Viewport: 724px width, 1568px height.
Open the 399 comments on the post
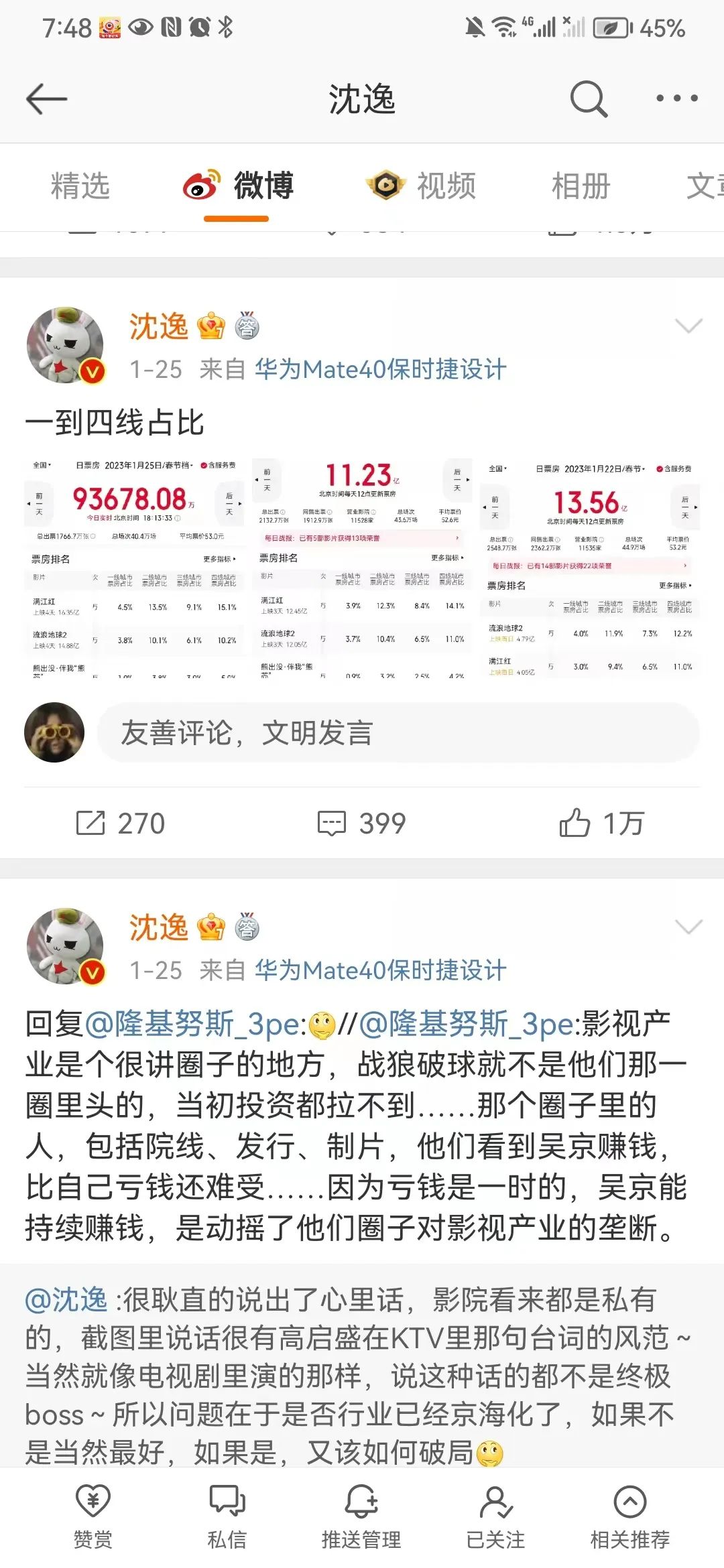[362, 823]
